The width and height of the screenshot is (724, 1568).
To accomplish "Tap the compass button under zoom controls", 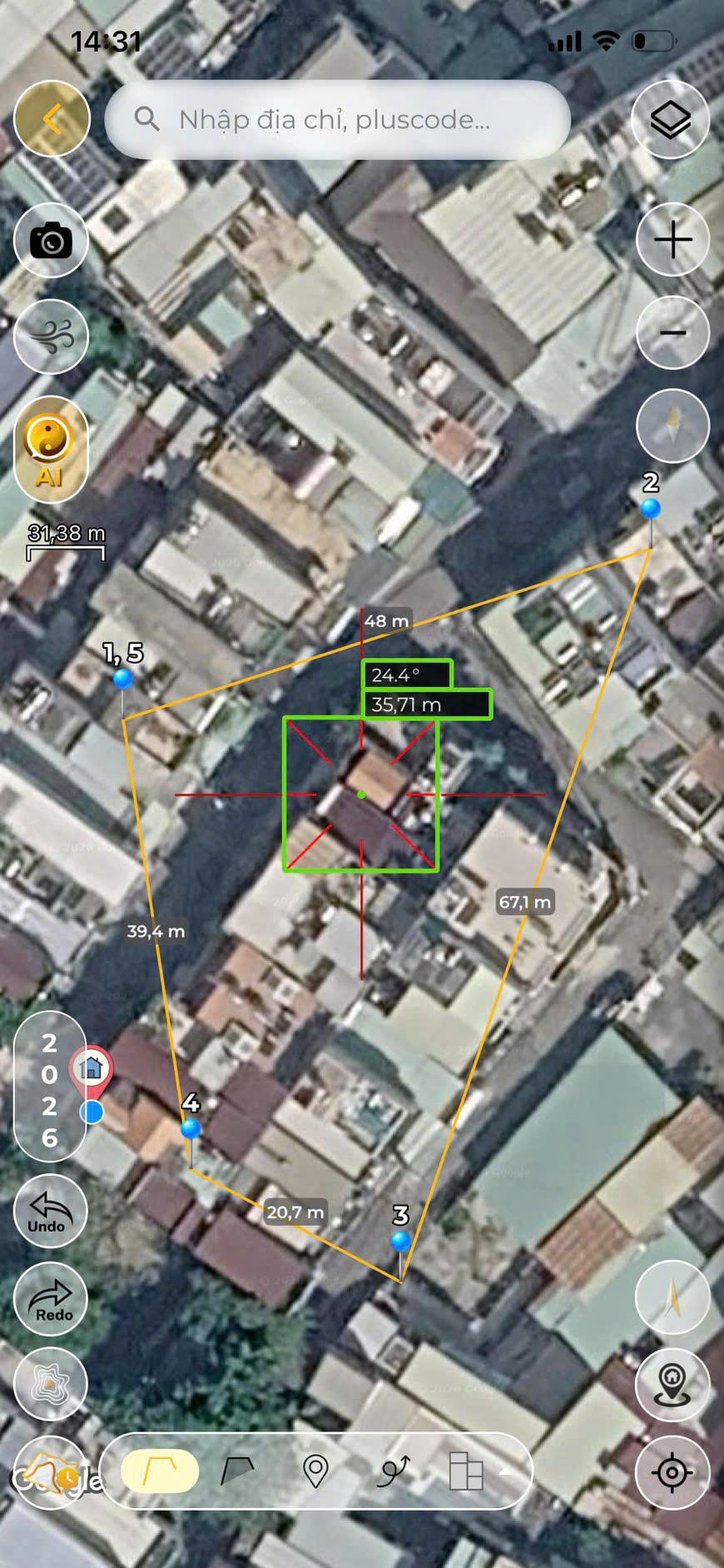I will (x=672, y=426).
